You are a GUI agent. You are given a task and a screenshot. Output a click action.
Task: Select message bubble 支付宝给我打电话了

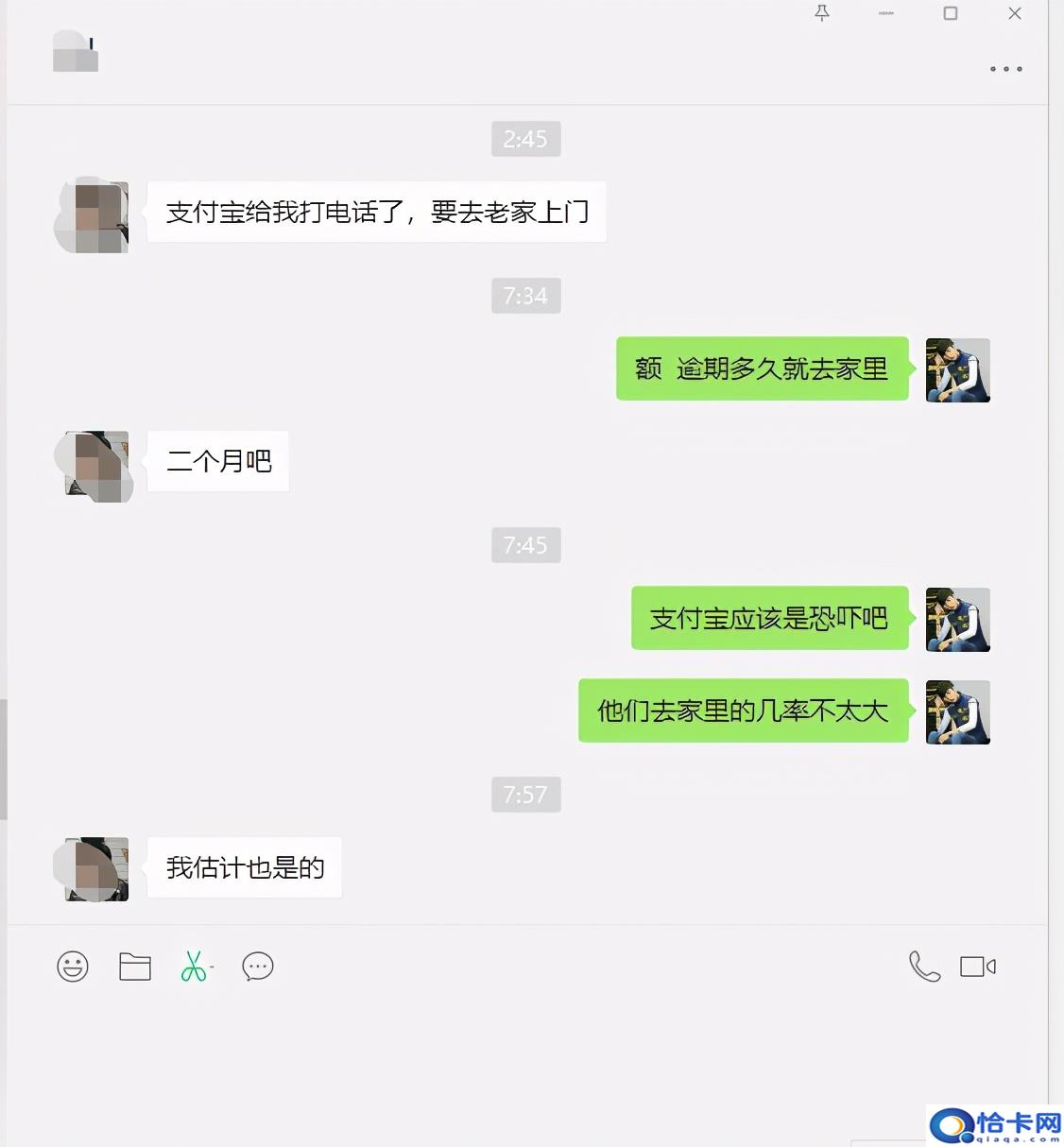tap(378, 213)
